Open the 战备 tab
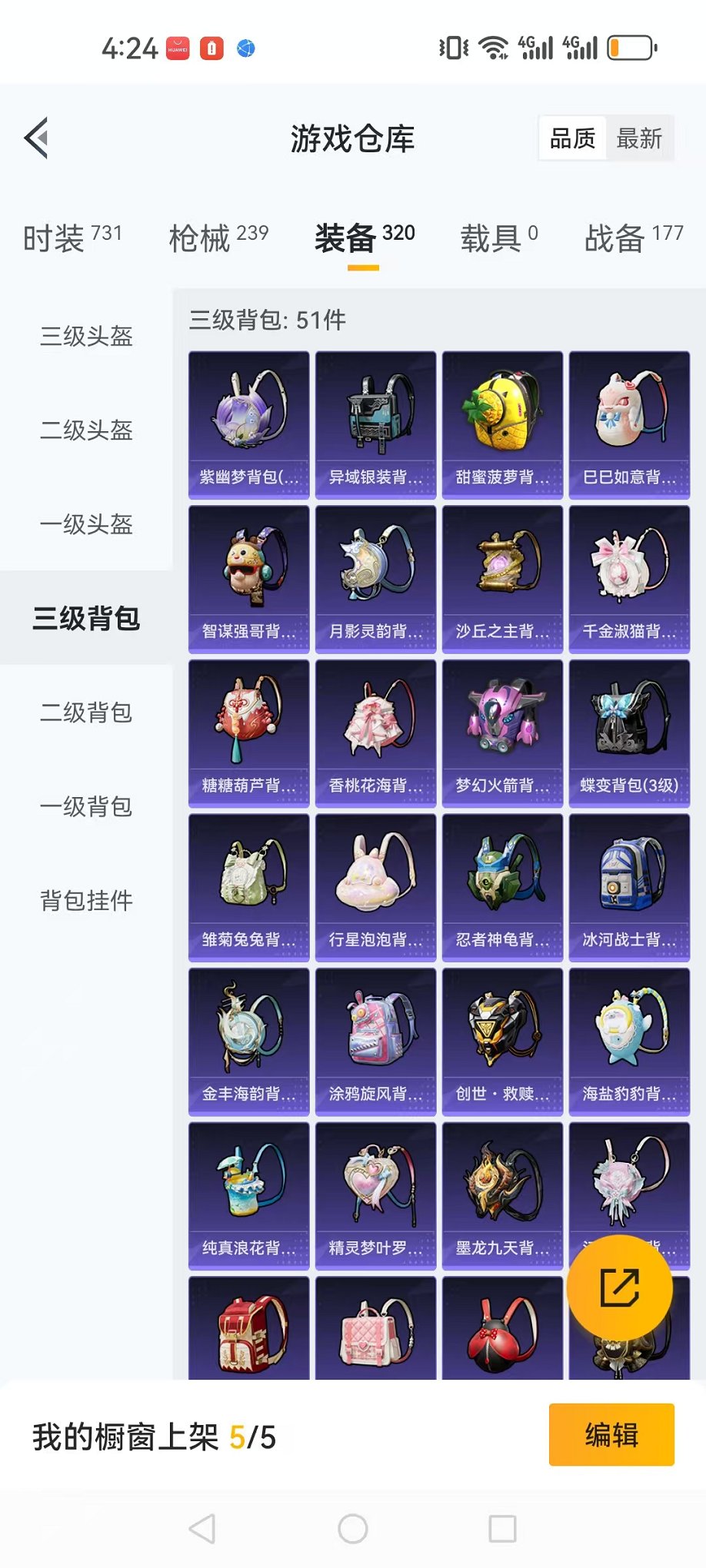 633,238
